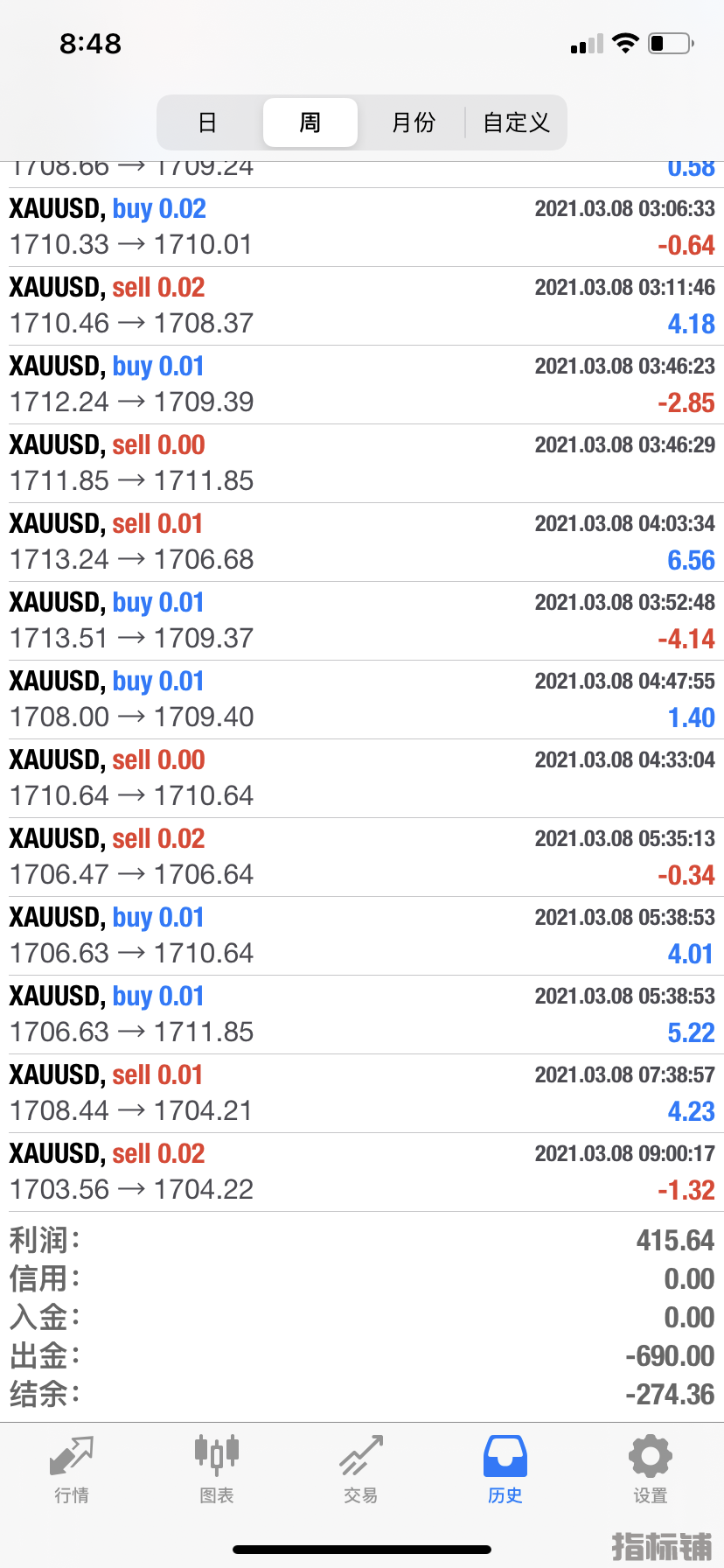View XAUUSD sell 0.02 trade at 05:35:13
Image resolution: width=724 pixels, height=1568 pixels.
[x=362, y=857]
